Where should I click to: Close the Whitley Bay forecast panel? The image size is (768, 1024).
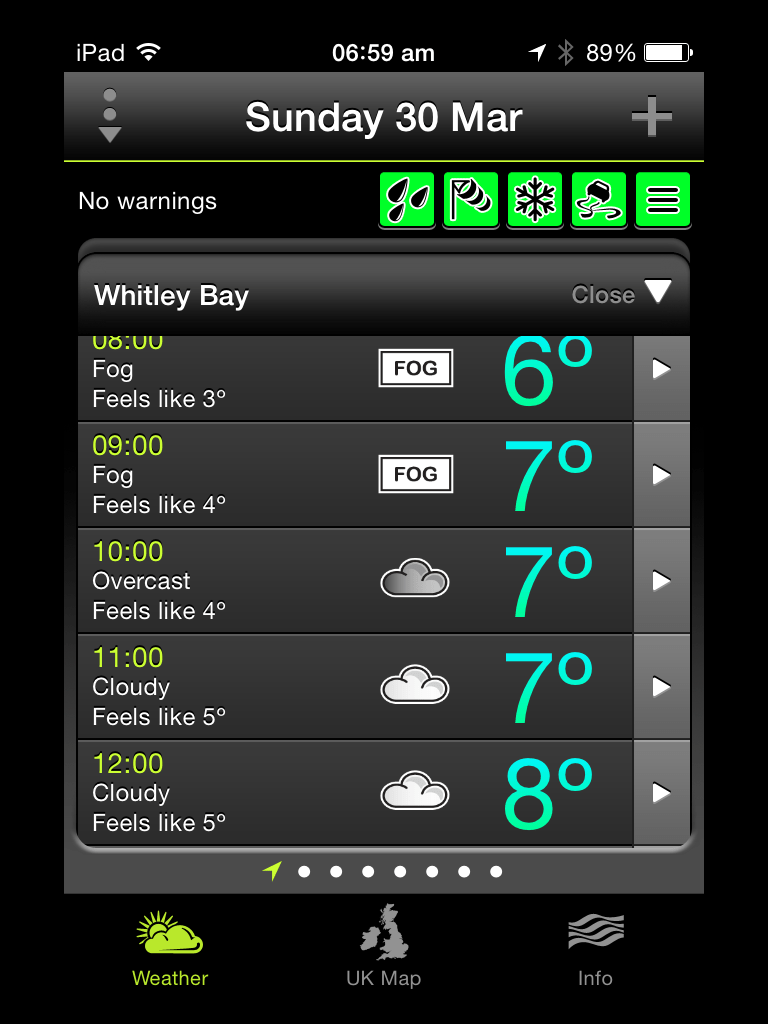pos(620,294)
